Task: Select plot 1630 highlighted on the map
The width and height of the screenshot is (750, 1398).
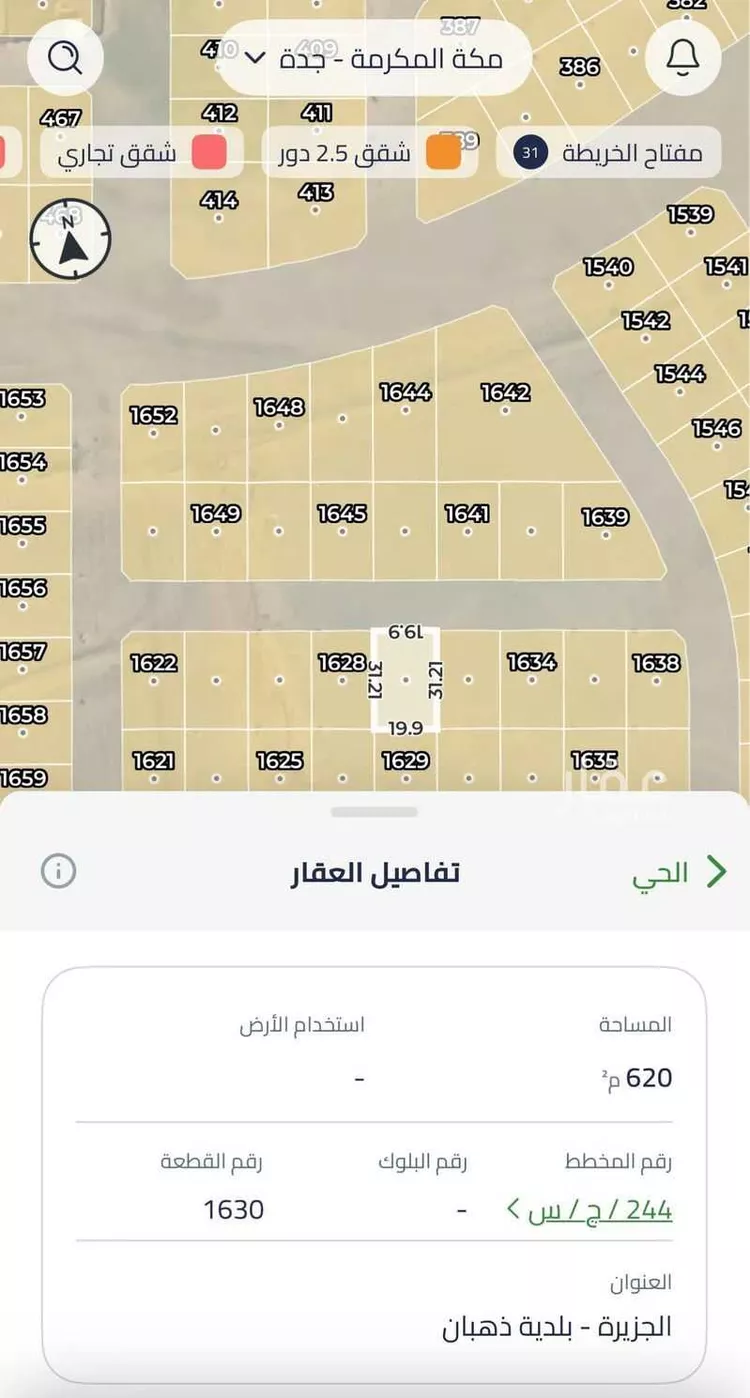Action: click(x=404, y=682)
